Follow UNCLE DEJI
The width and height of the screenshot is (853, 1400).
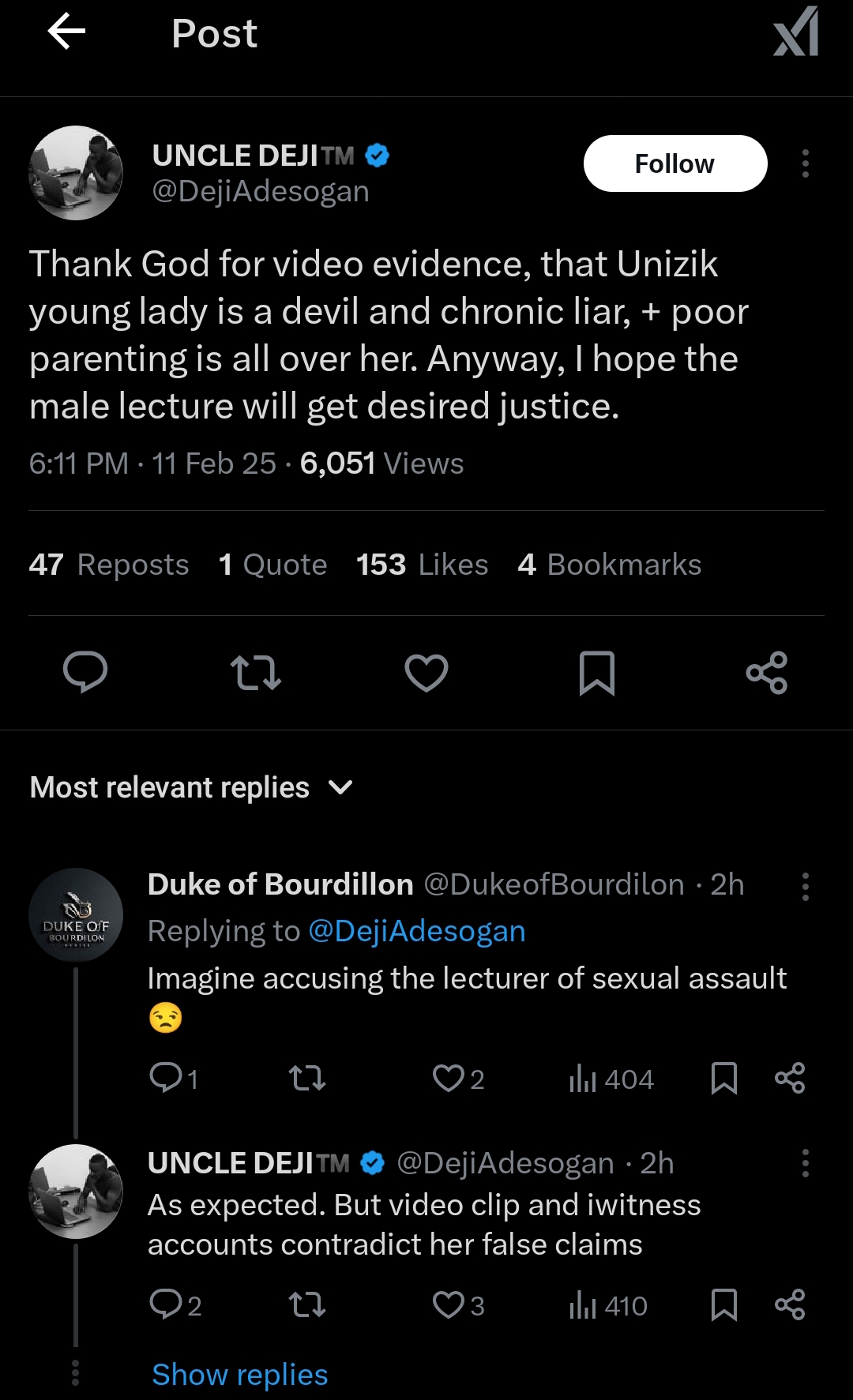[x=675, y=163]
